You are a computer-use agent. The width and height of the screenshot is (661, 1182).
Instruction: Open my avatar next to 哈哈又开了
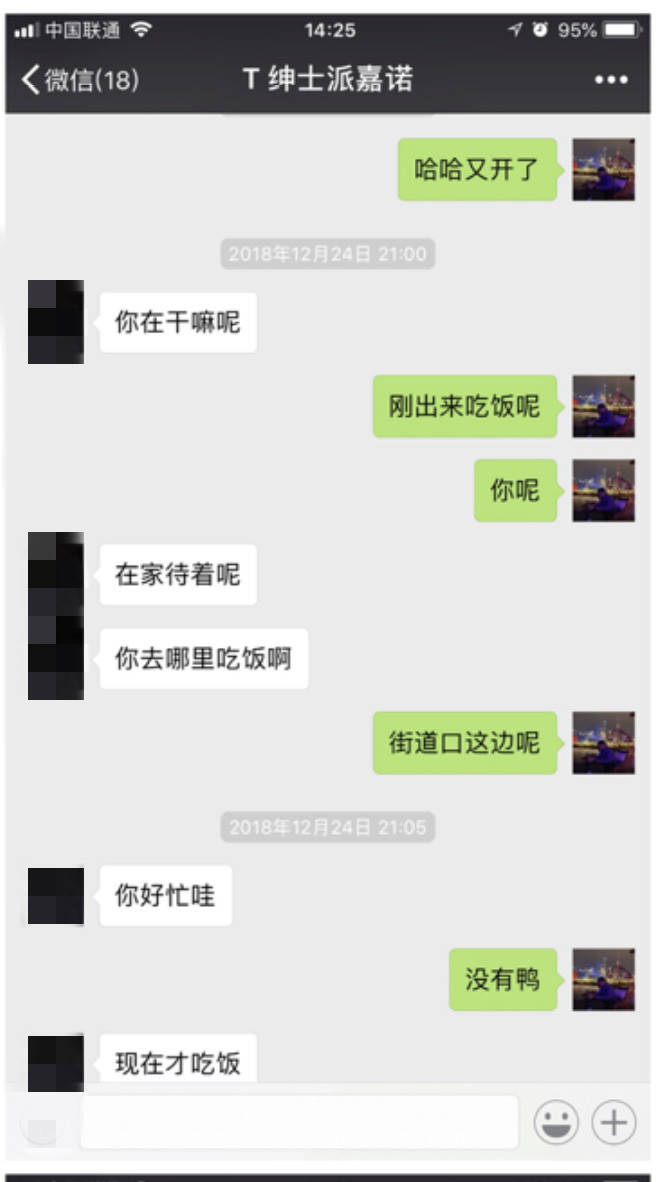point(603,169)
